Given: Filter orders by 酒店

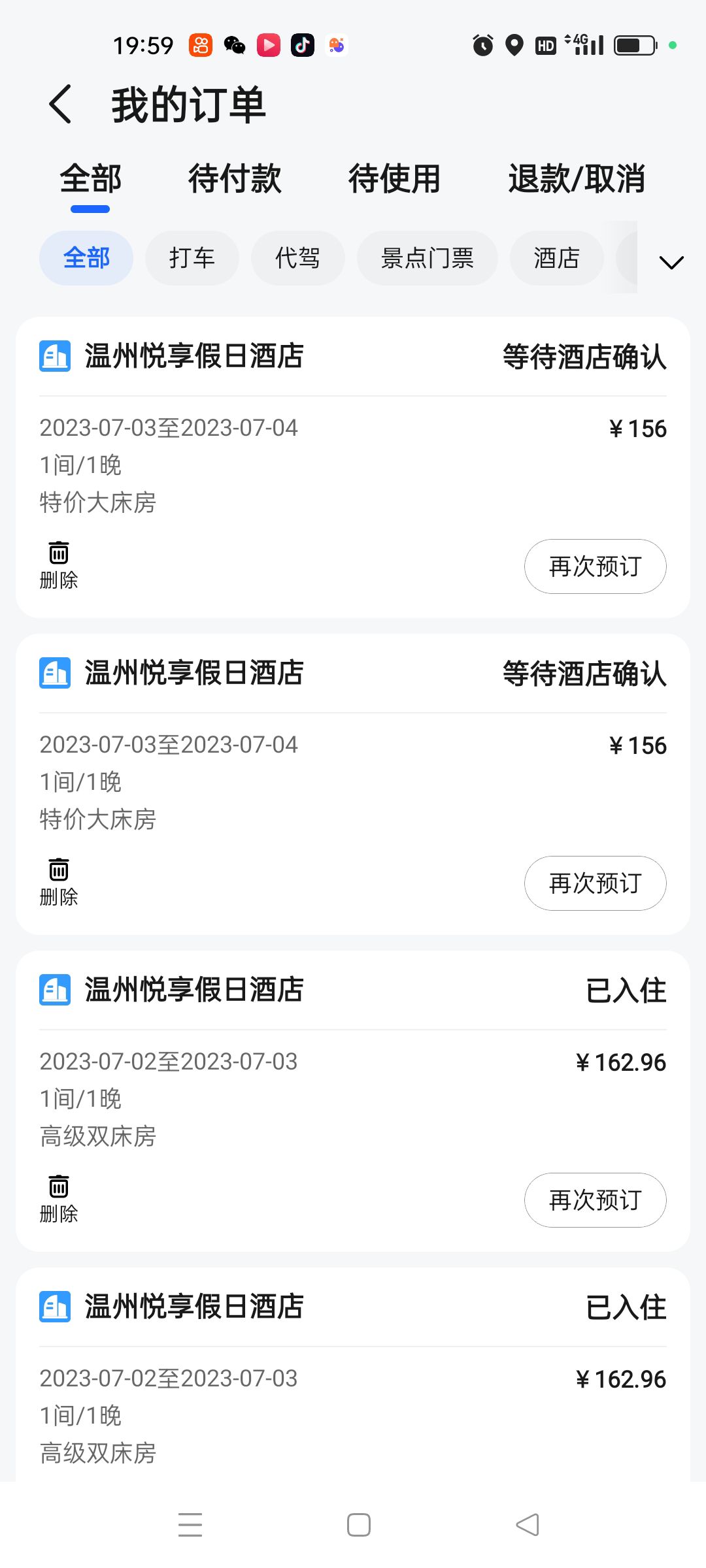Looking at the screenshot, I should (x=556, y=258).
